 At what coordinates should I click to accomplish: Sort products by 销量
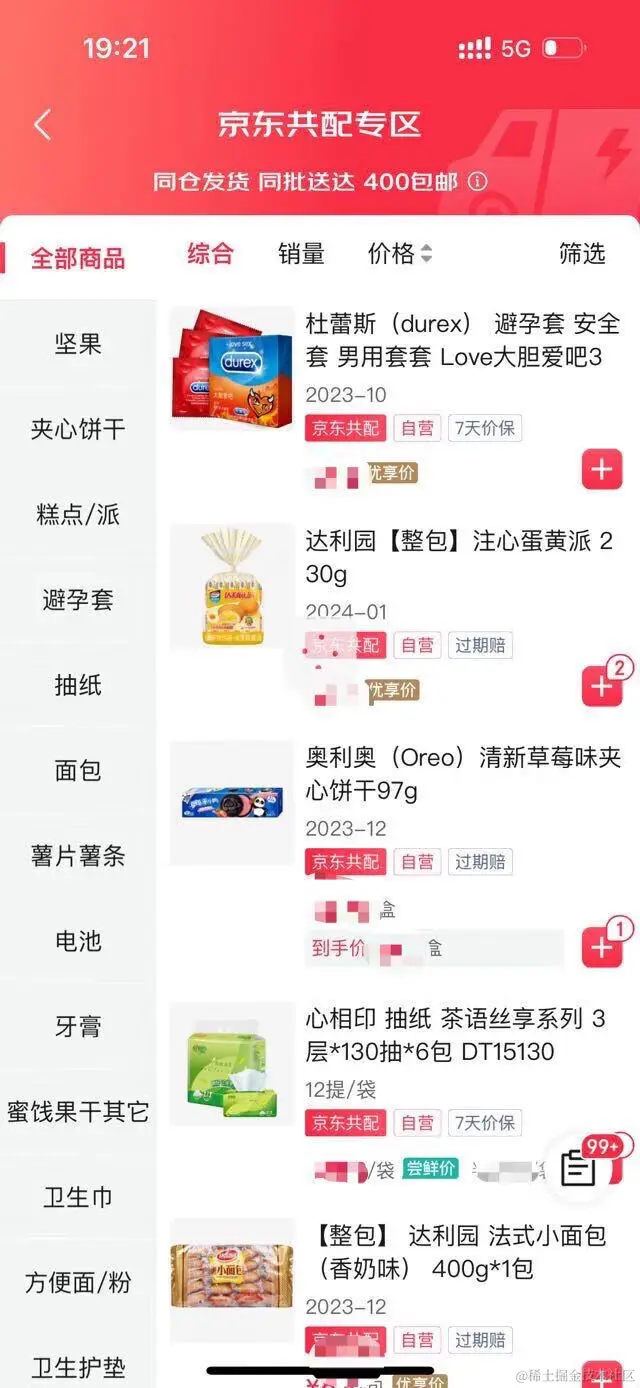(301, 254)
